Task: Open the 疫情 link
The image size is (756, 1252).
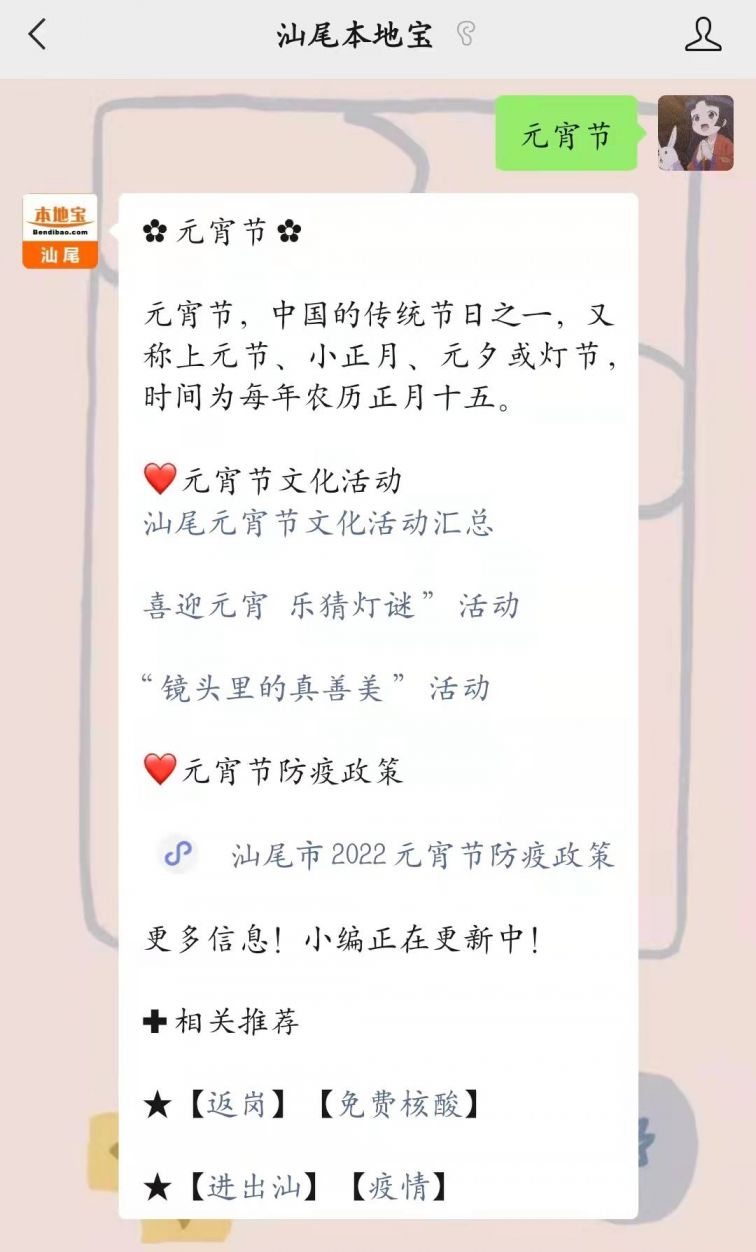Action: 397,1187
